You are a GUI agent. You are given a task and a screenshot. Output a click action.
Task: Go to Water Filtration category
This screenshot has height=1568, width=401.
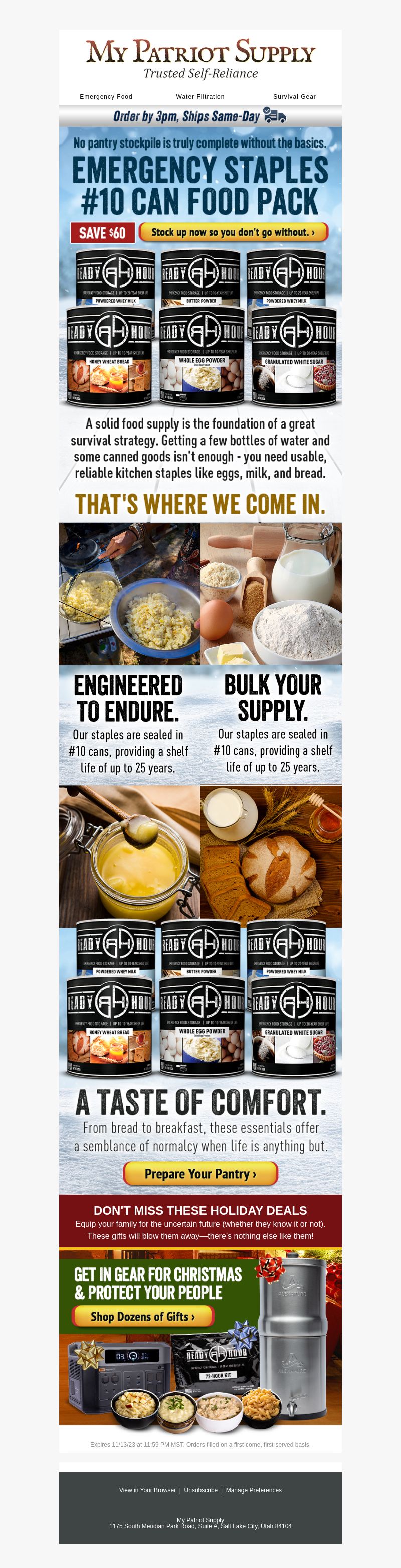[200, 97]
